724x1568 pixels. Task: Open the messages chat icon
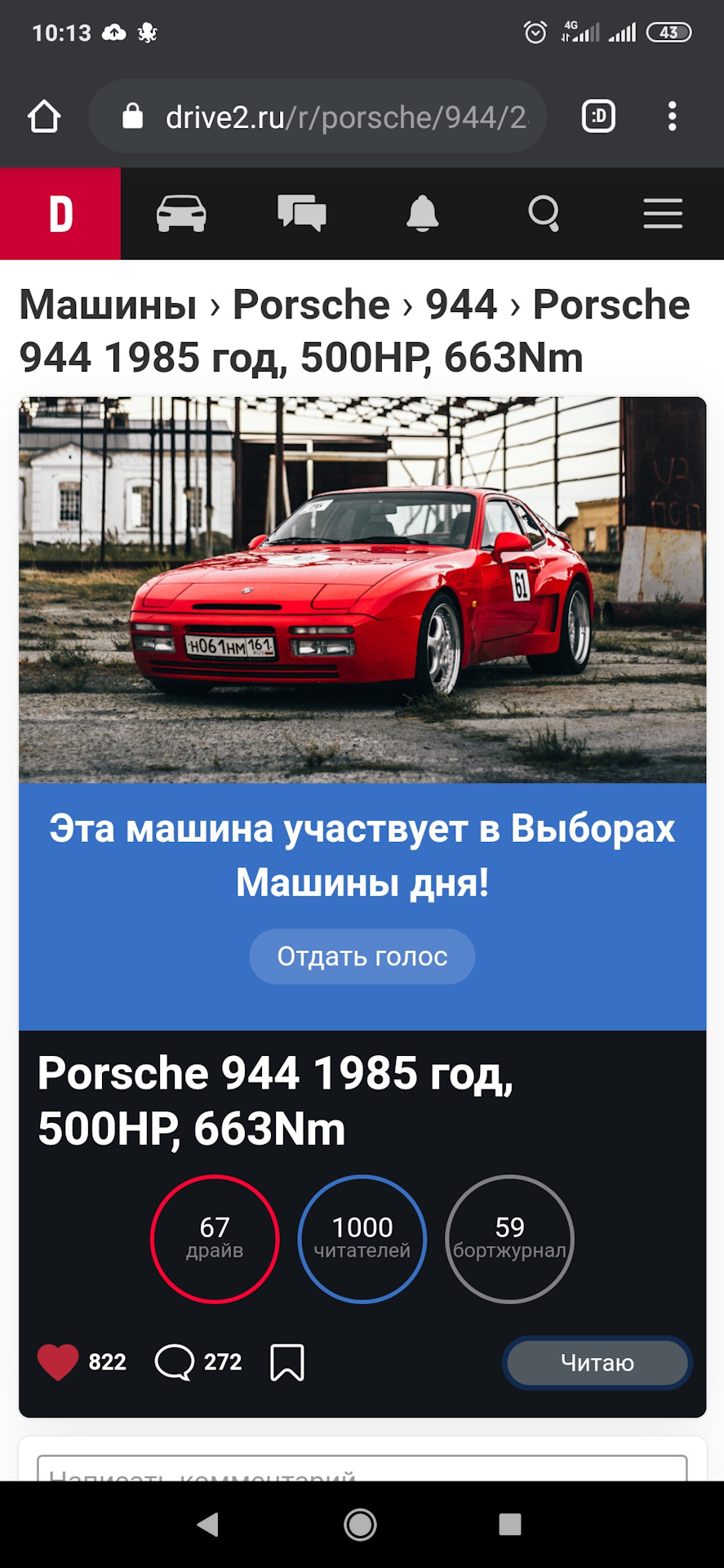[x=301, y=214]
